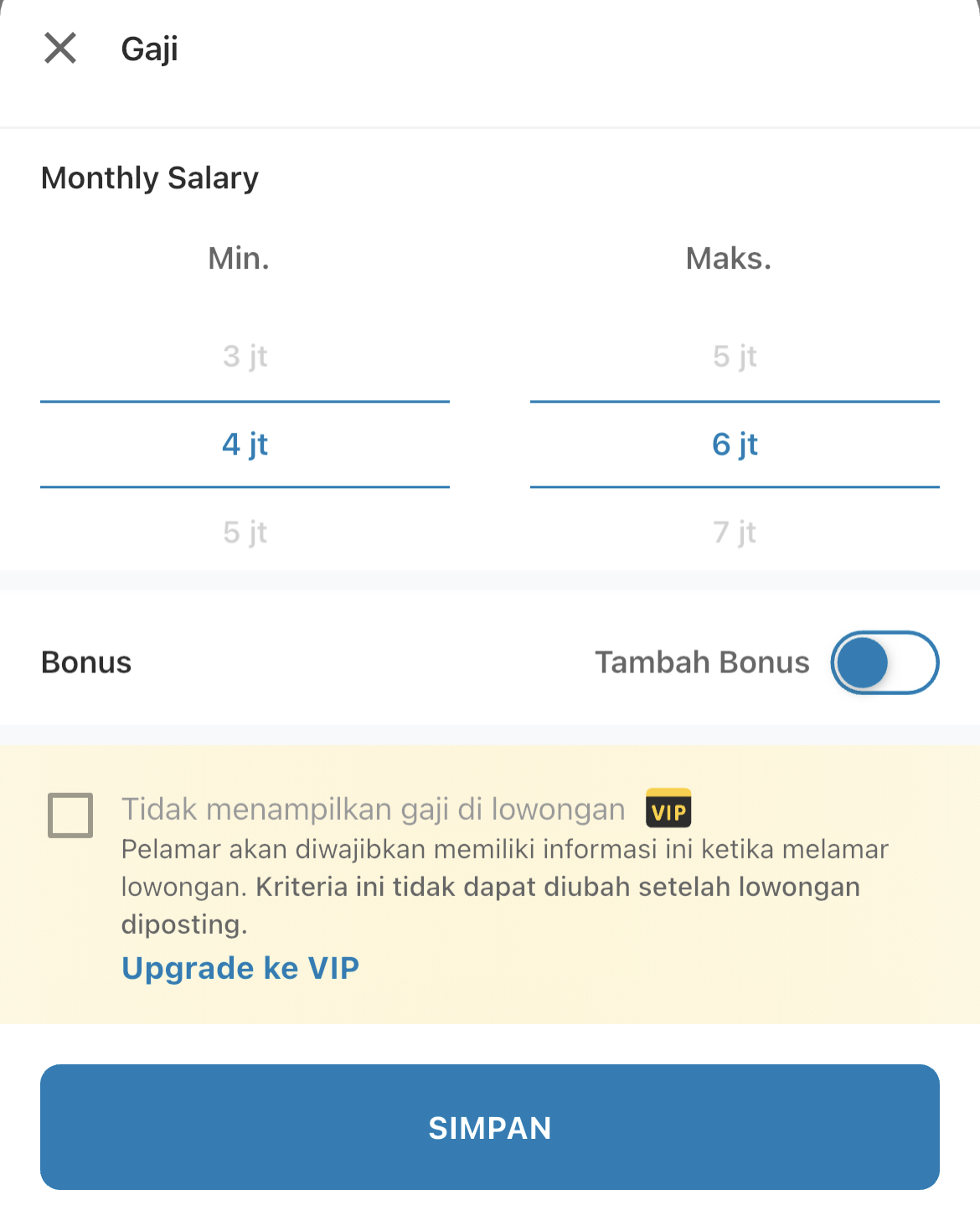Select 3 jt as minimum salary
980x1205 pixels.
point(245,357)
